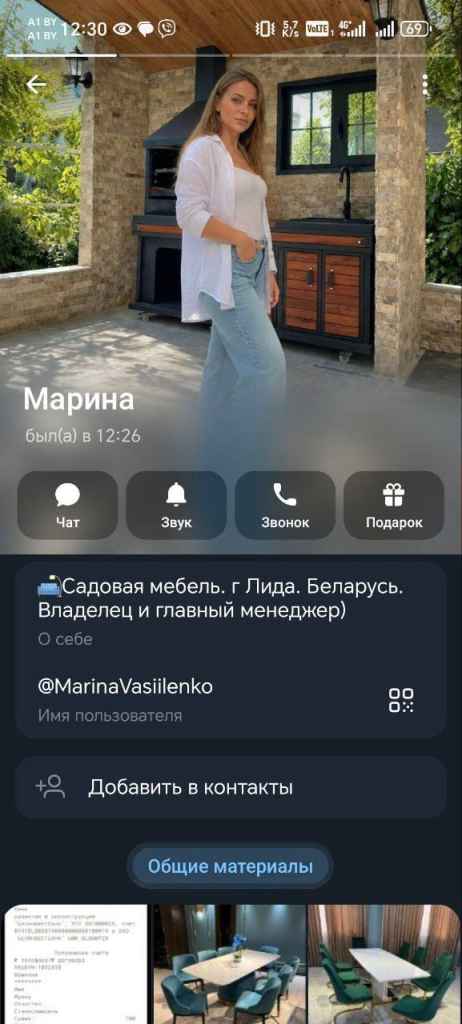This screenshot has width=462, height=1024.
Task: Open the shared photo with green chairs
Action: (386, 964)
